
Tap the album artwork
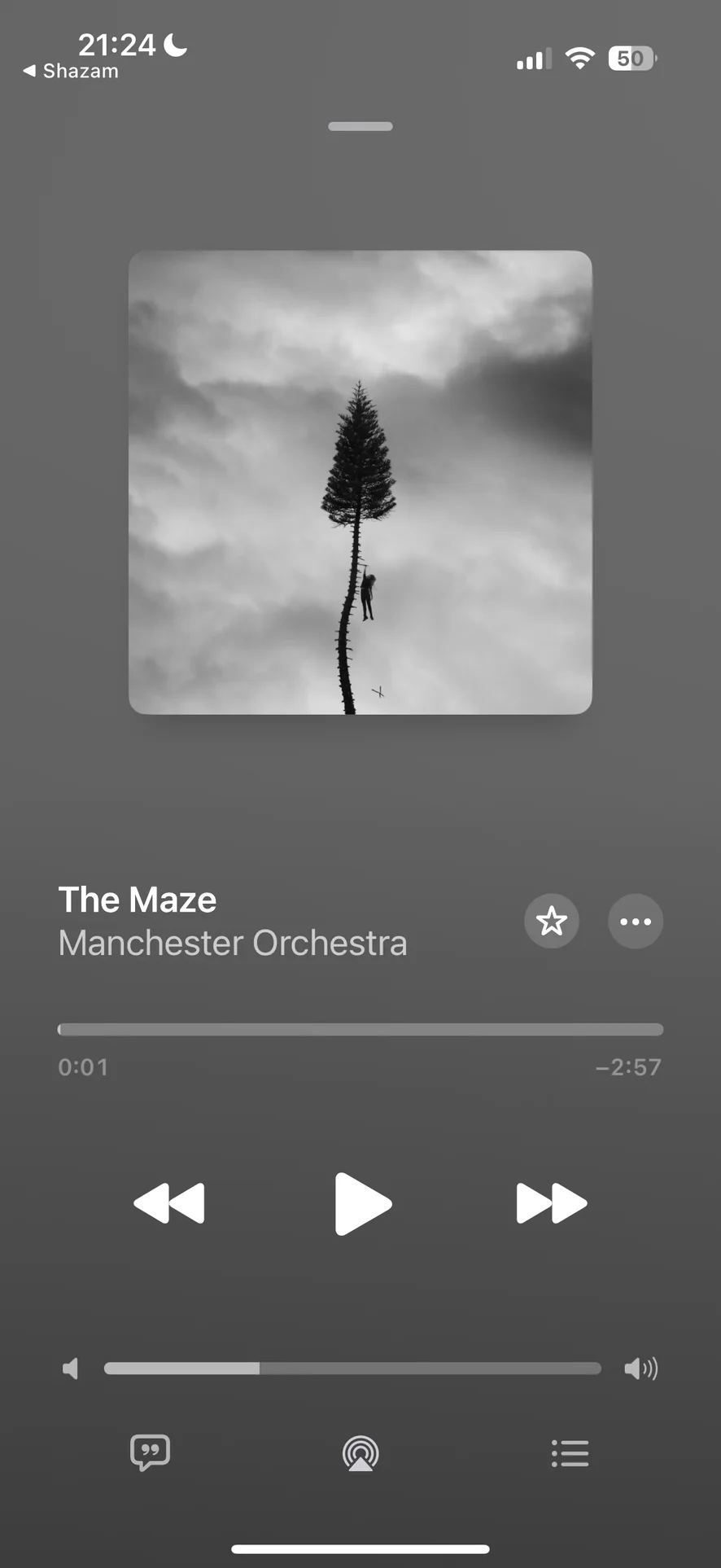(360, 482)
